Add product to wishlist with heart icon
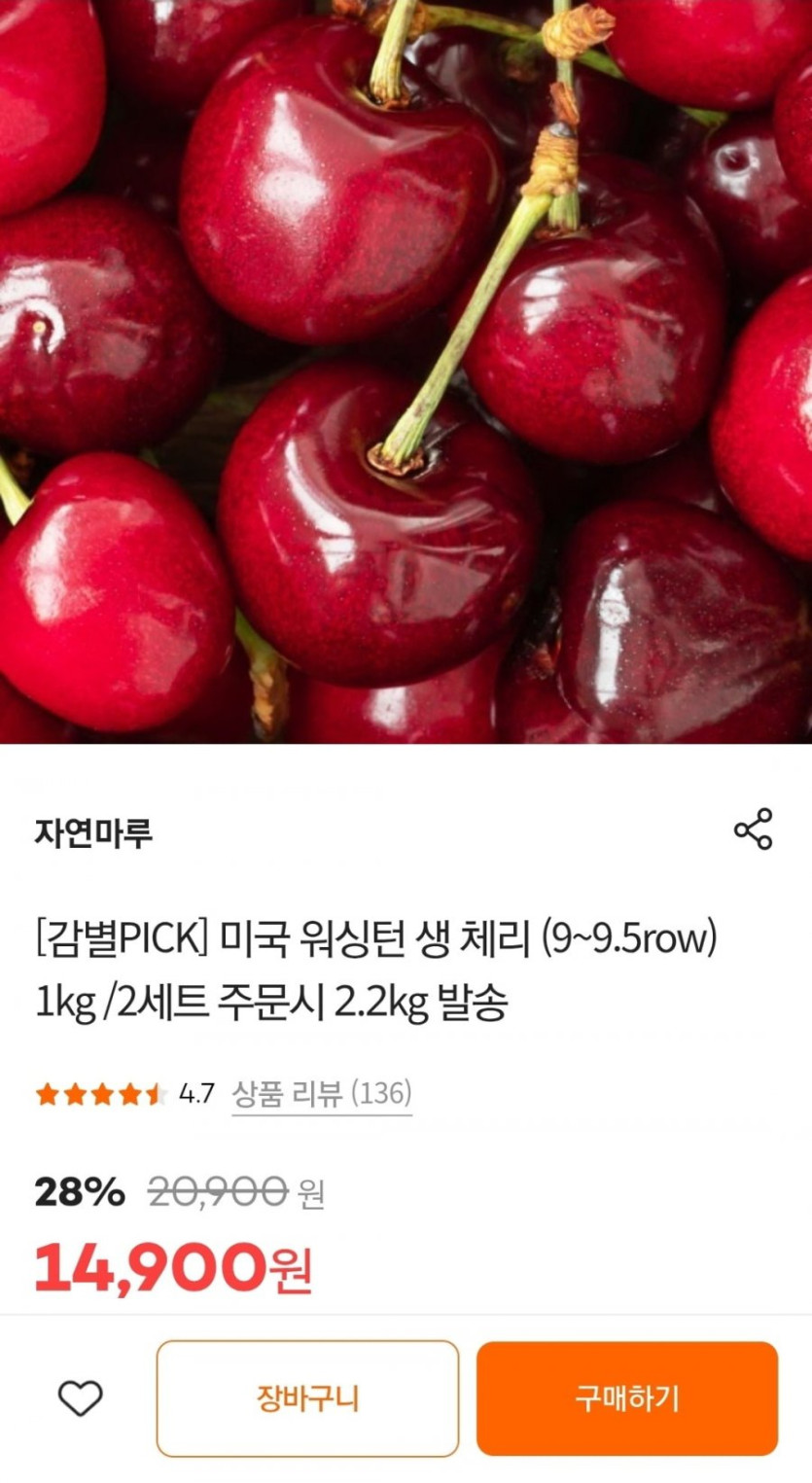This screenshot has width=812, height=1483. pos(80,1398)
